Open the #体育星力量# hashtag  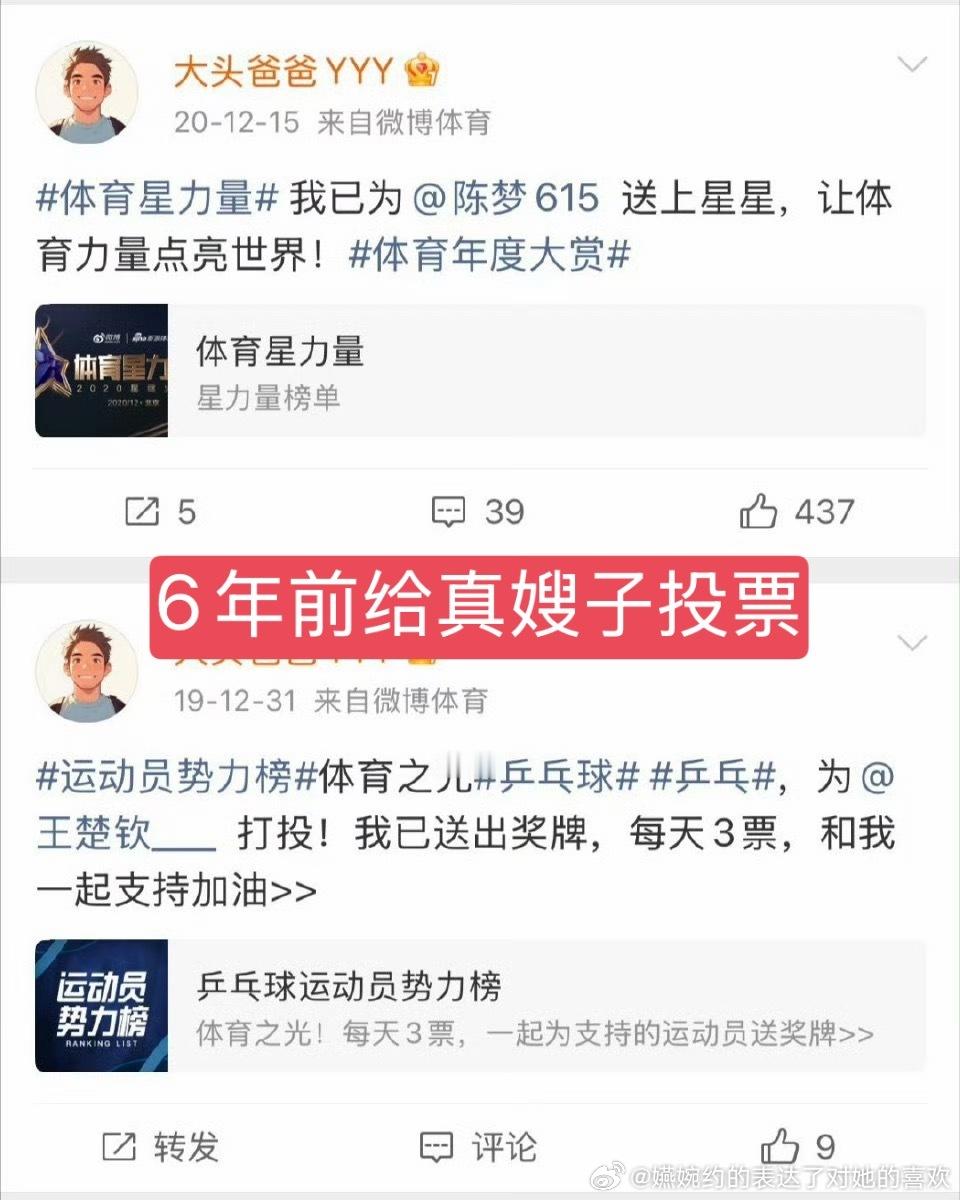(152, 199)
